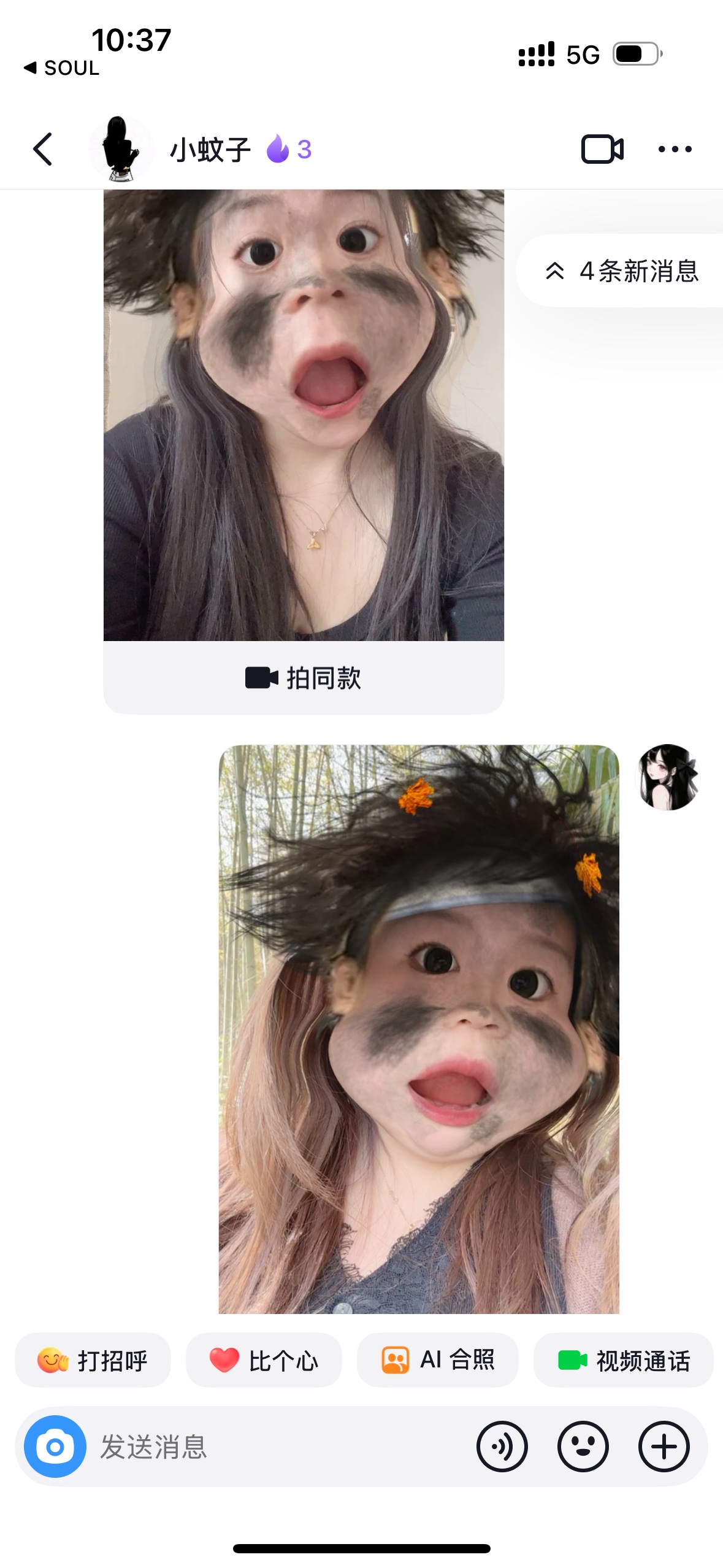The width and height of the screenshot is (723, 1568).
Task: Switch to voice message input
Action: (x=502, y=1447)
